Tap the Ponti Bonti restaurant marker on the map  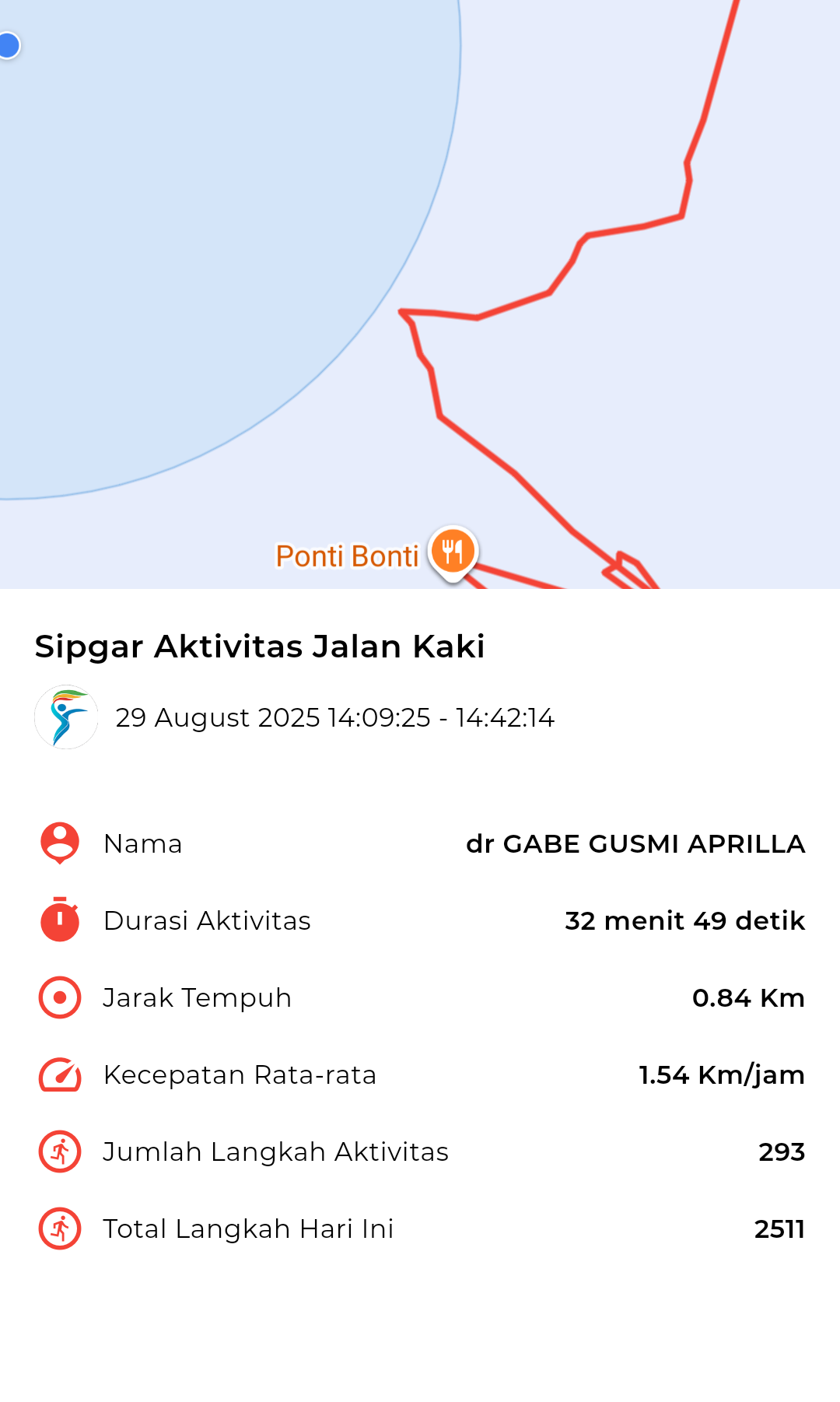[453, 552]
